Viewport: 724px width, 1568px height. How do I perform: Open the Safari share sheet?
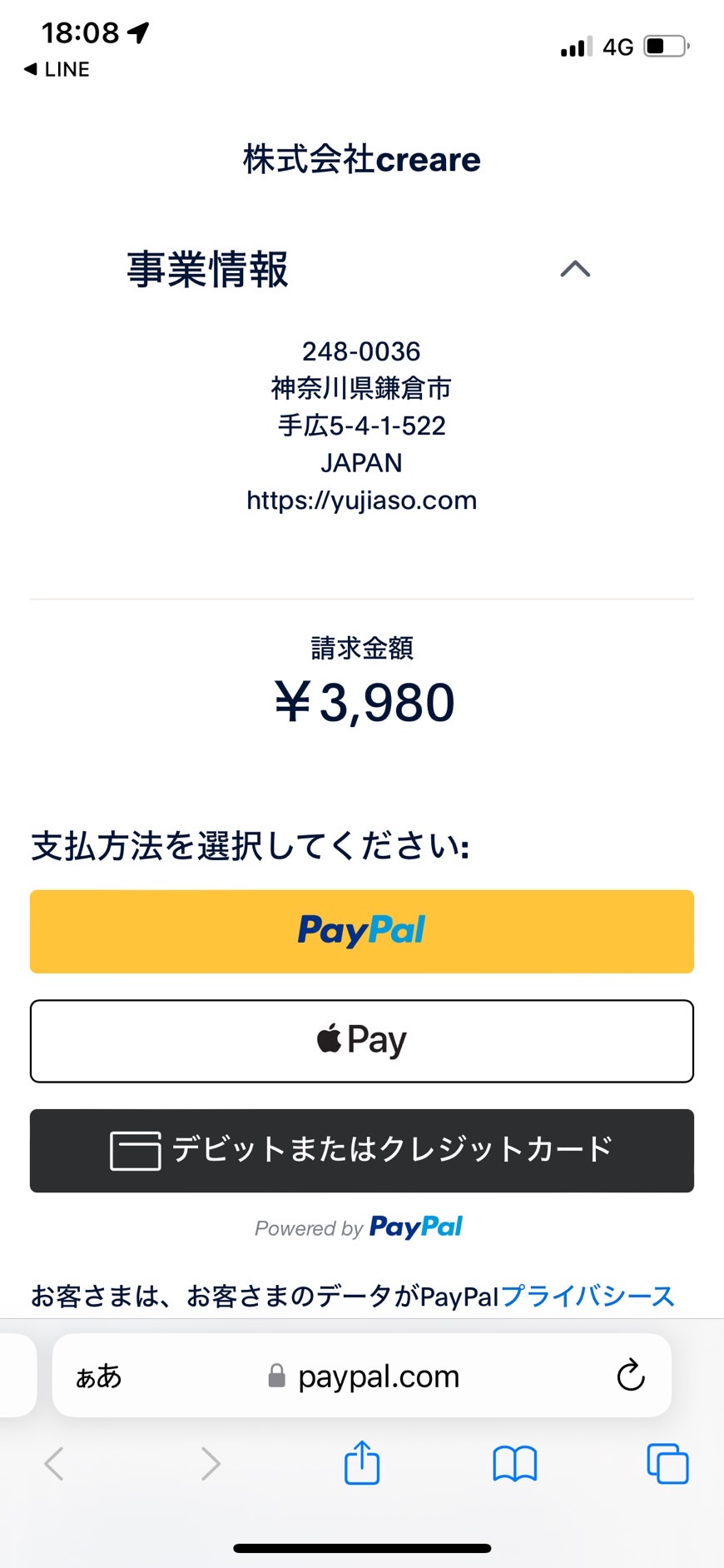tap(362, 1462)
